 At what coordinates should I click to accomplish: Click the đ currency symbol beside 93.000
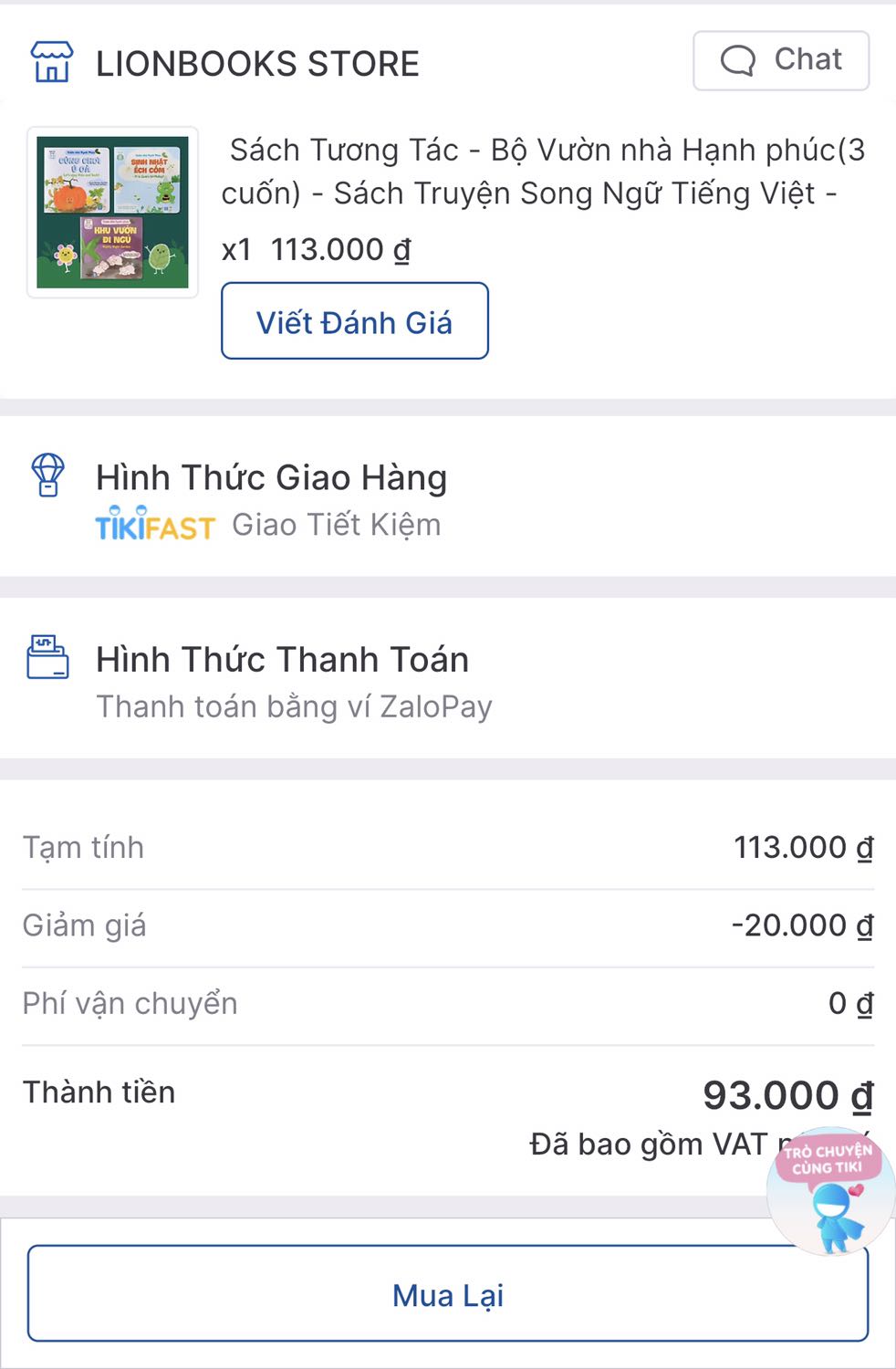(x=863, y=1094)
